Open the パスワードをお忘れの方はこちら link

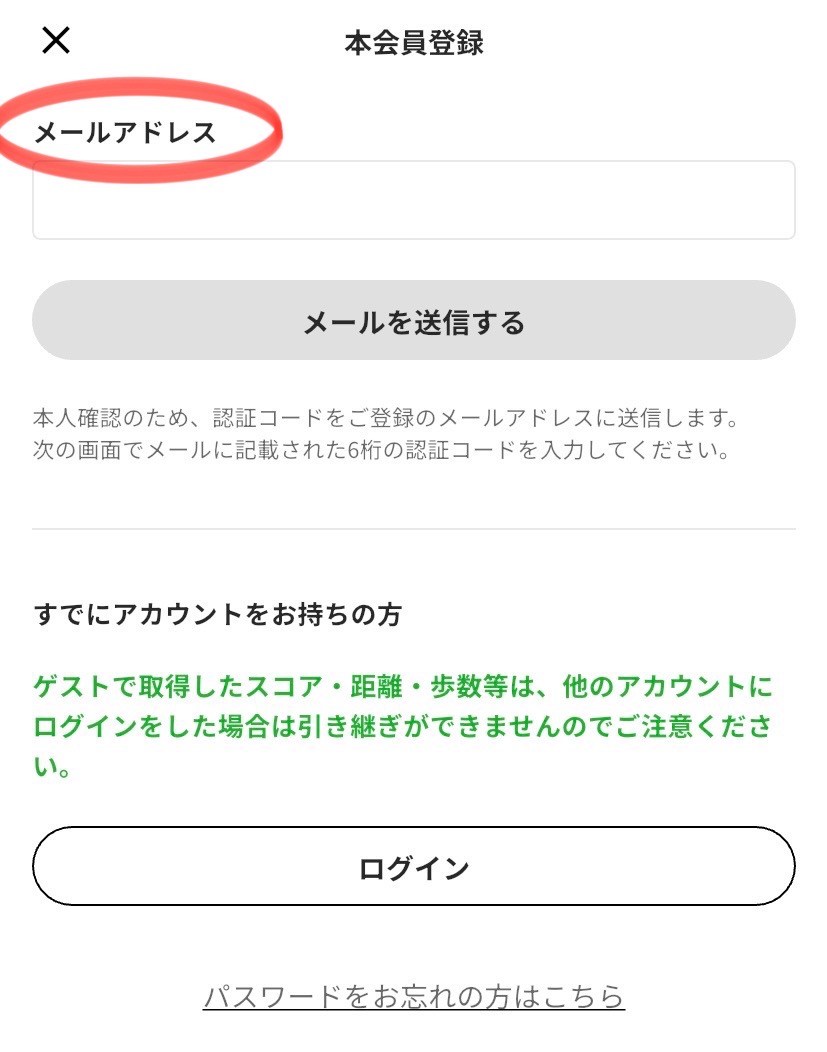(x=413, y=996)
